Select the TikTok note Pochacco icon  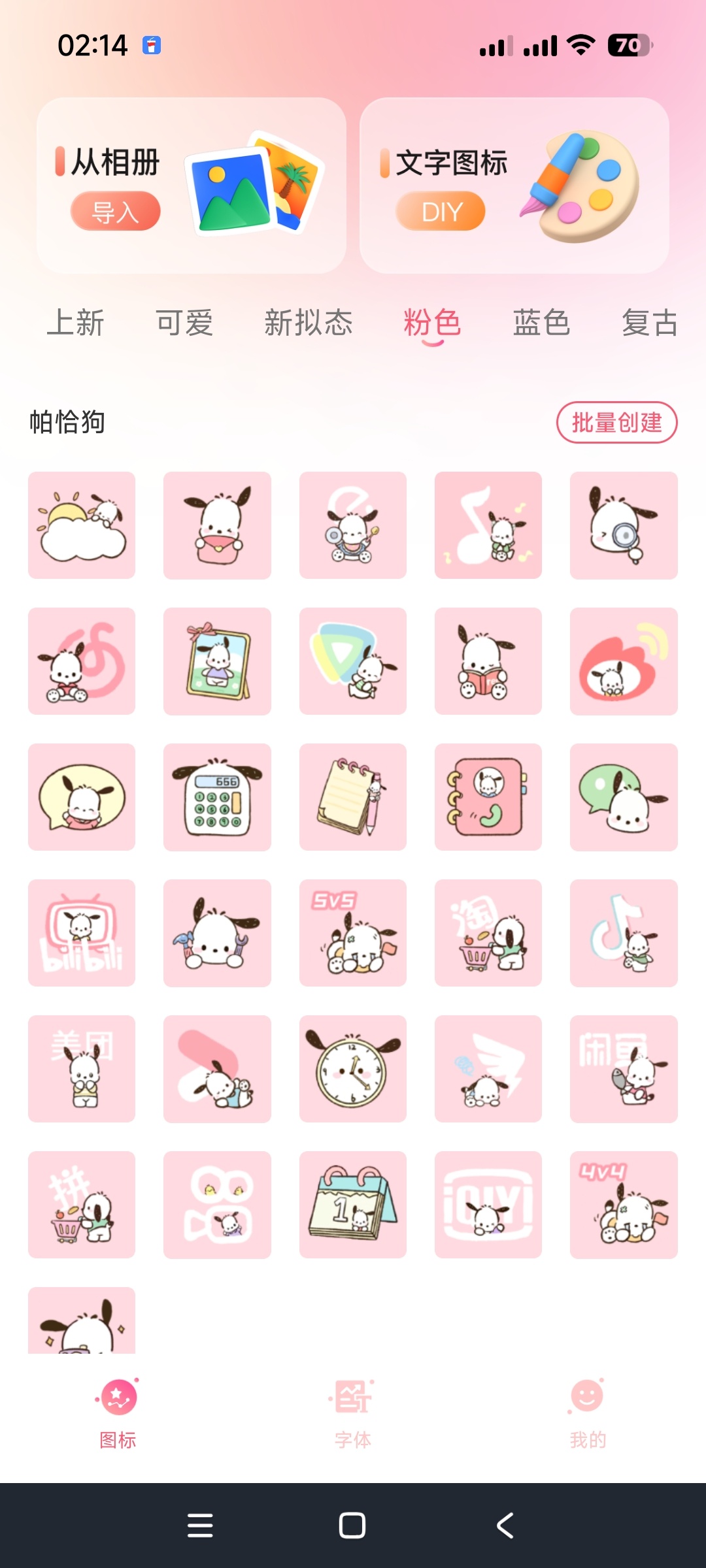pos(624,933)
